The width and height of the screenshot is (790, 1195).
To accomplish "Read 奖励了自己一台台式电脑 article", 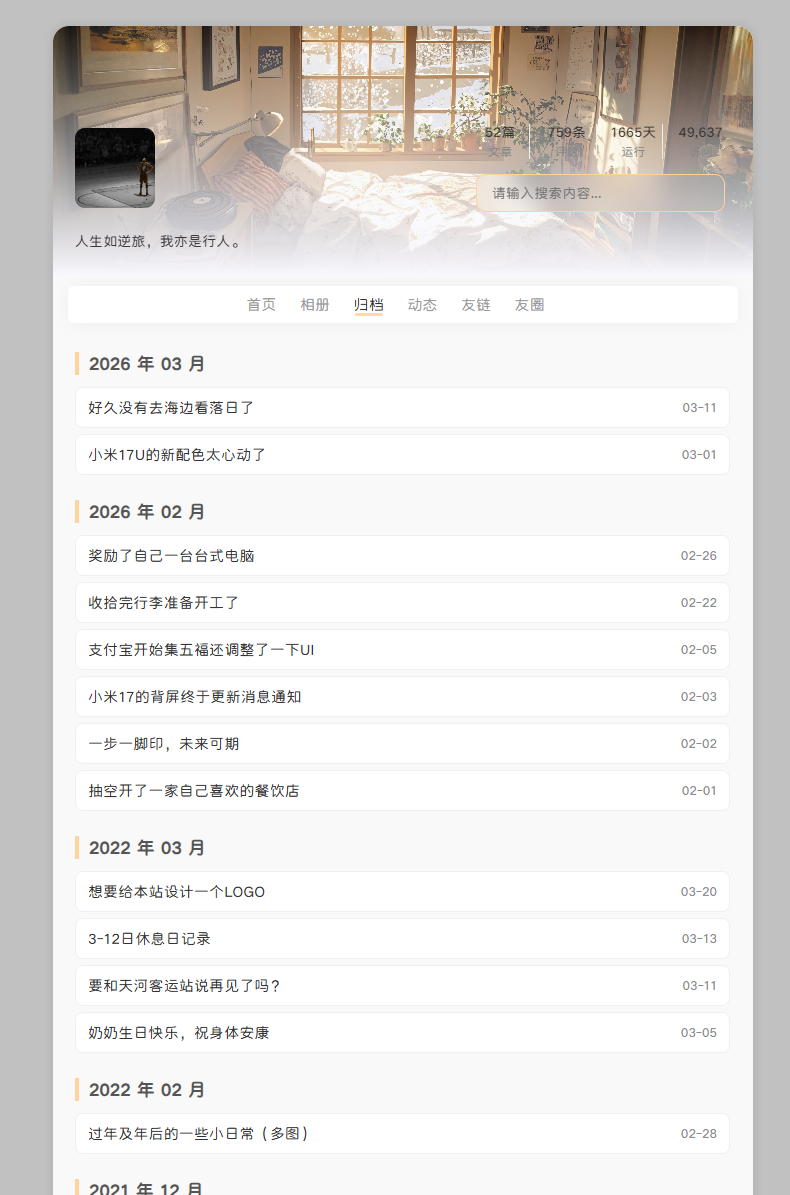I will [171, 556].
